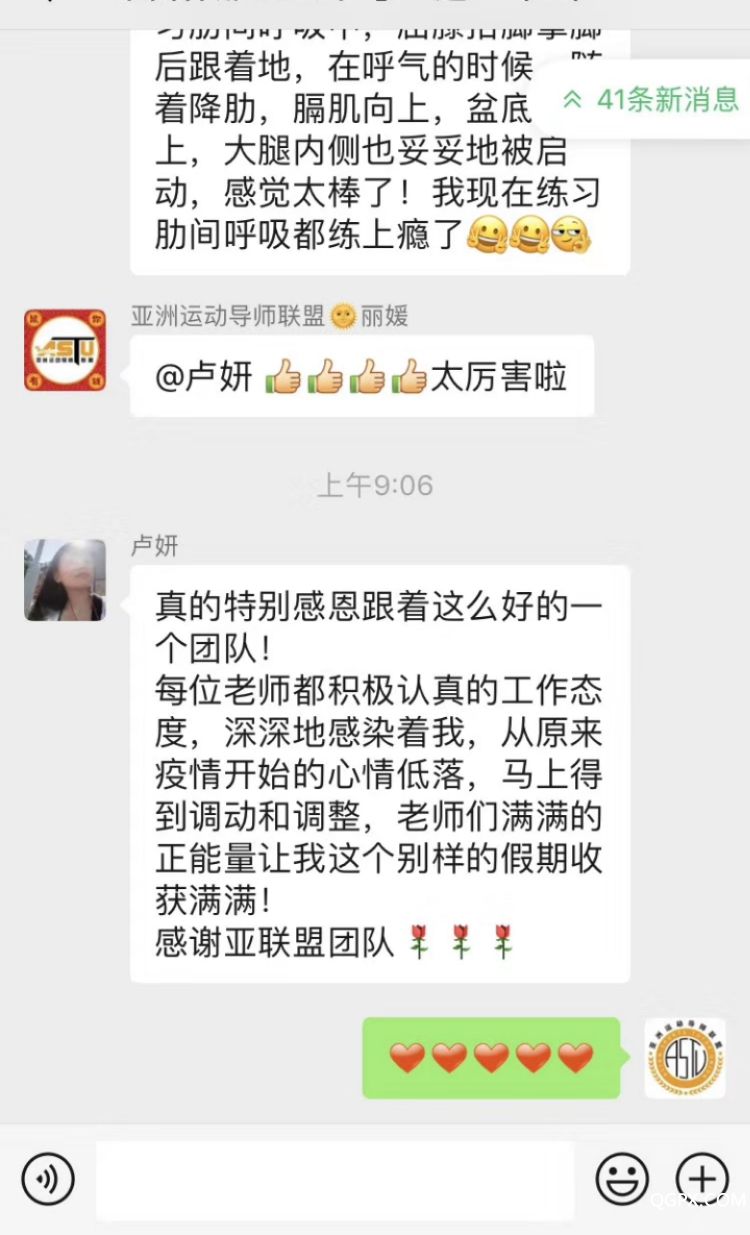Open 卢妍's profile avatar

(x=65, y=580)
